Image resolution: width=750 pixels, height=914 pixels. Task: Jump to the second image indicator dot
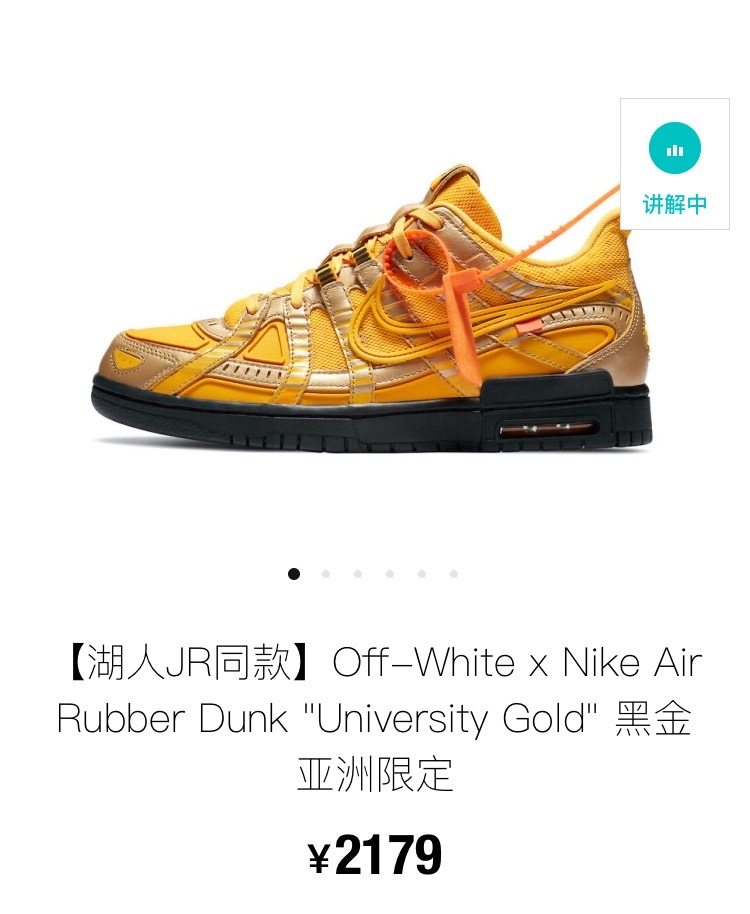pyautogui.click(x=326, y=574)
